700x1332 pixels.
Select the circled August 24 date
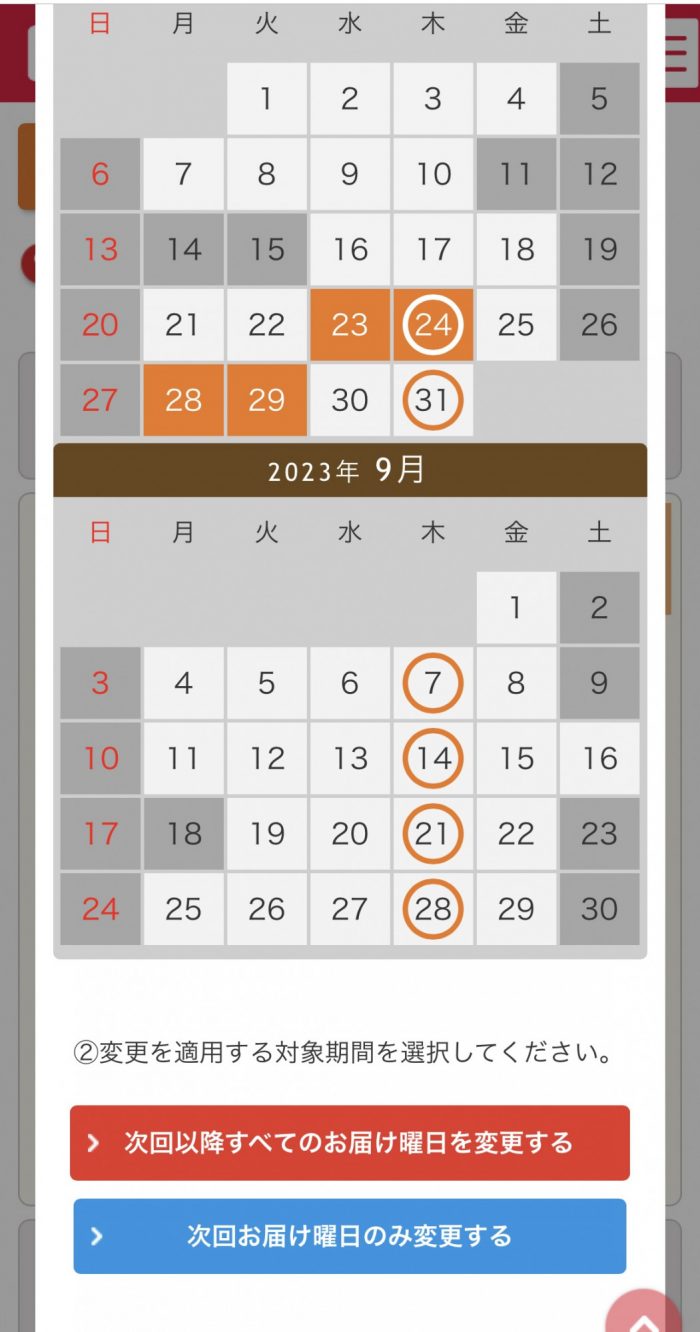433,325
